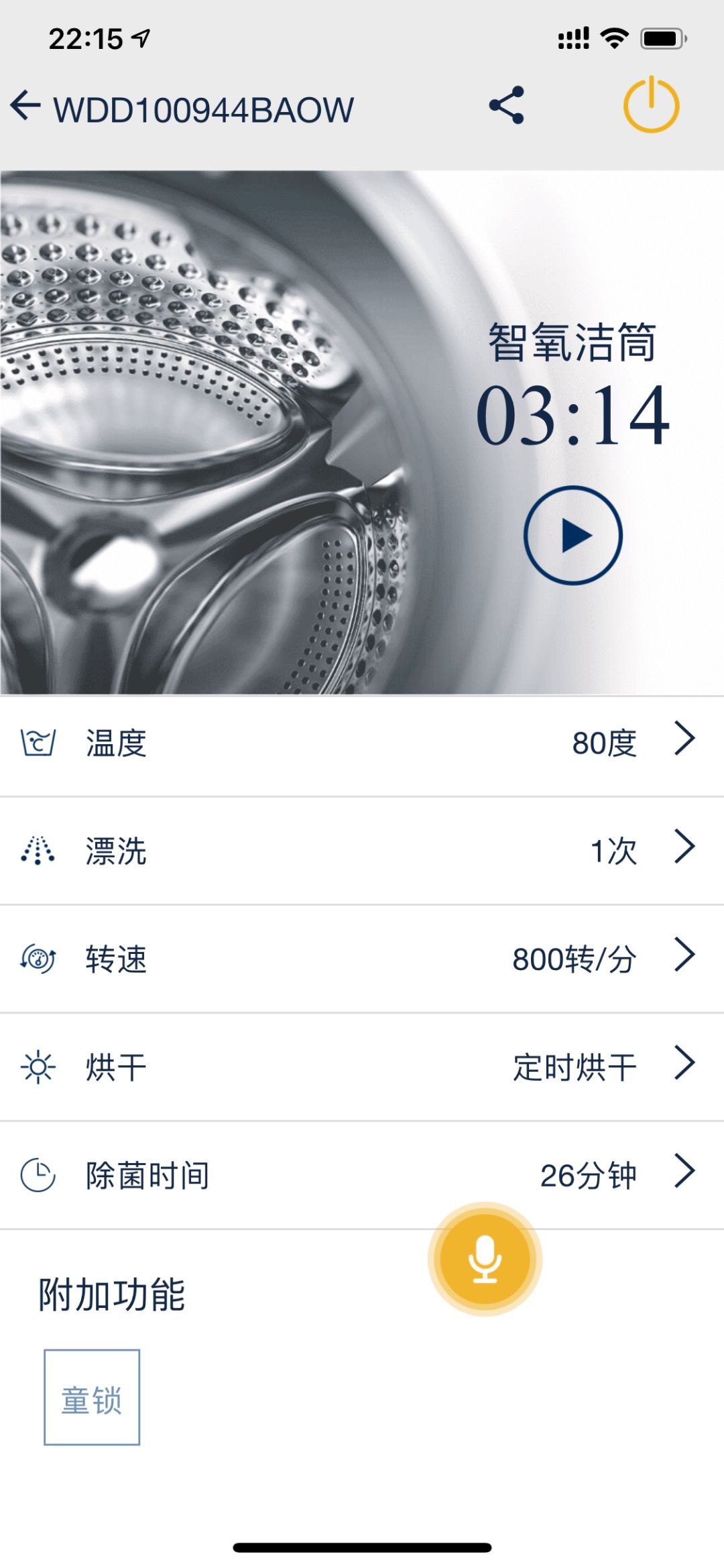724x1568 pixels.
Task: Tap the 03:14 countdown timer display
Action: point(574,416)
